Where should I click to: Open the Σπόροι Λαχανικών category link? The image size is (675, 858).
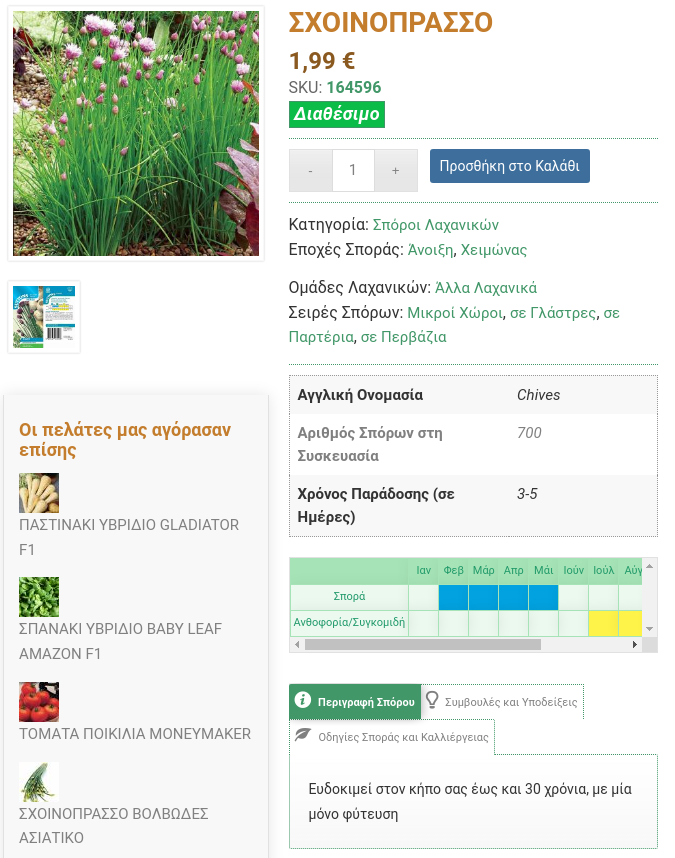coord(435,225)
